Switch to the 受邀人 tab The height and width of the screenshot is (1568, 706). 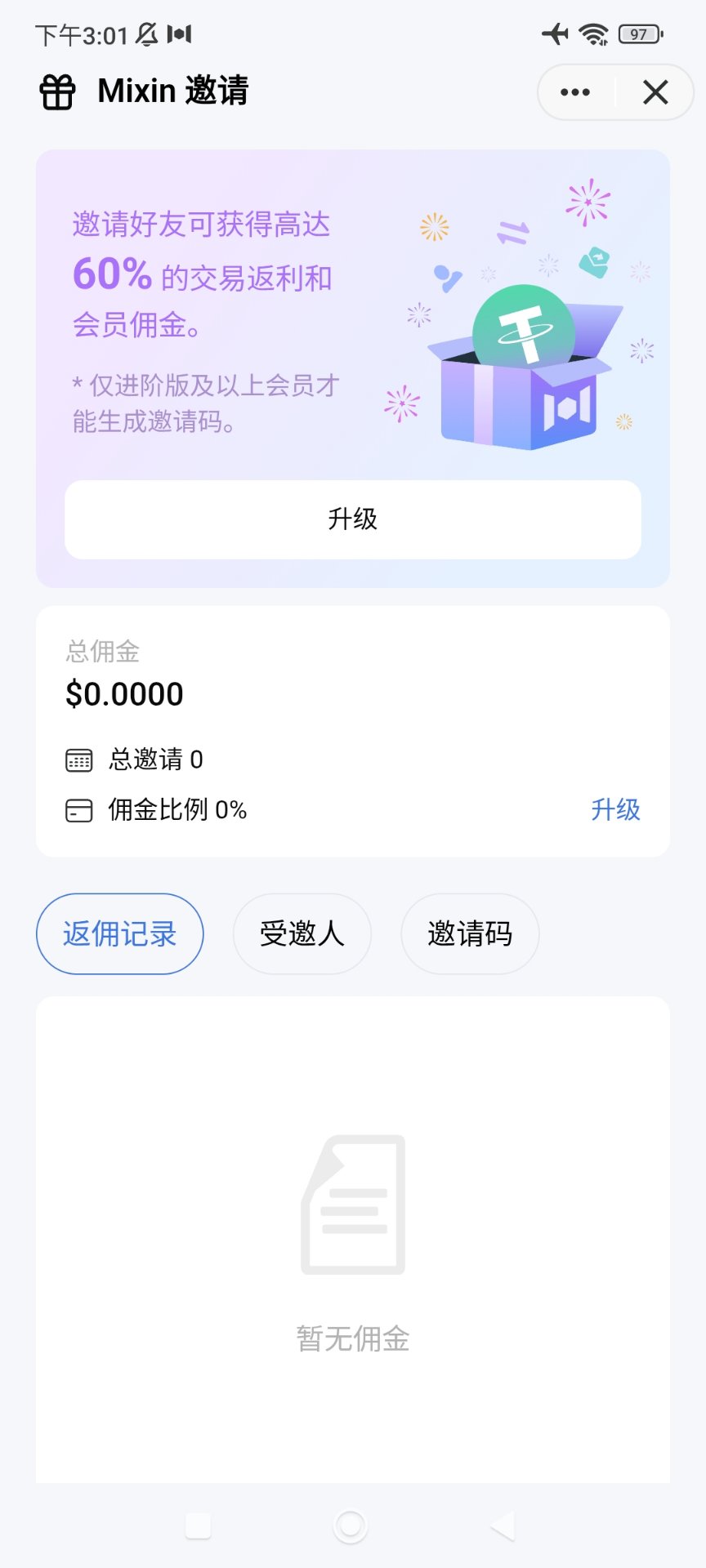302,933
